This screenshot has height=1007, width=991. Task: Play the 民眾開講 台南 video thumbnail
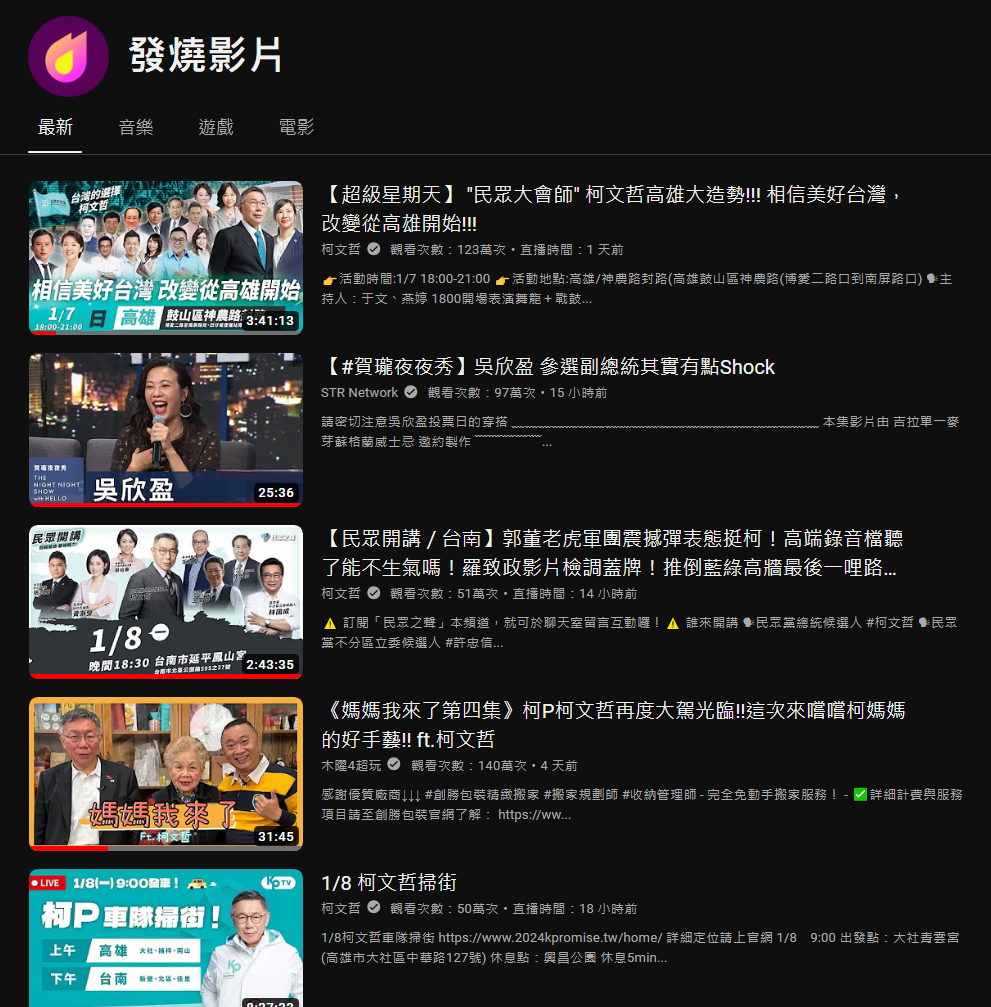(x=166, y=601)
